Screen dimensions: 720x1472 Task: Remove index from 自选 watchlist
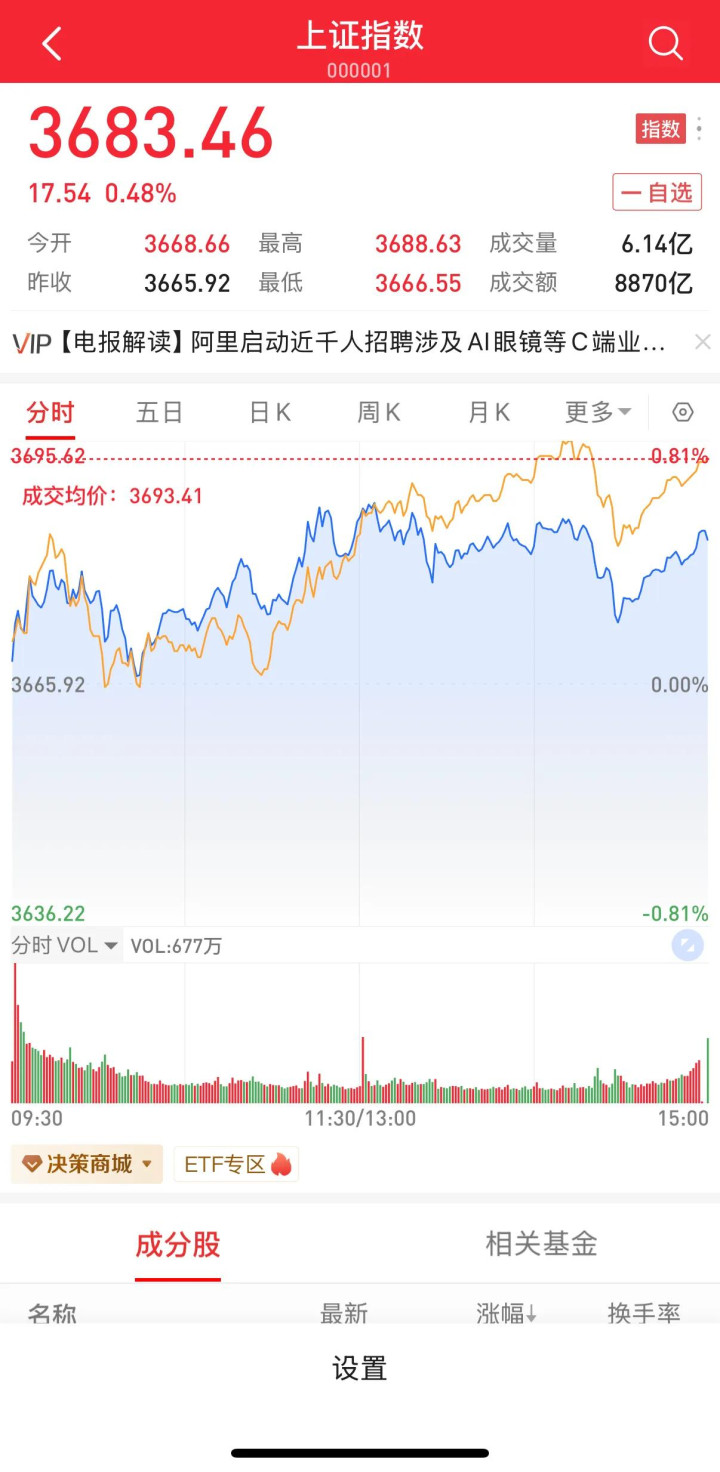tap(657, 192)
